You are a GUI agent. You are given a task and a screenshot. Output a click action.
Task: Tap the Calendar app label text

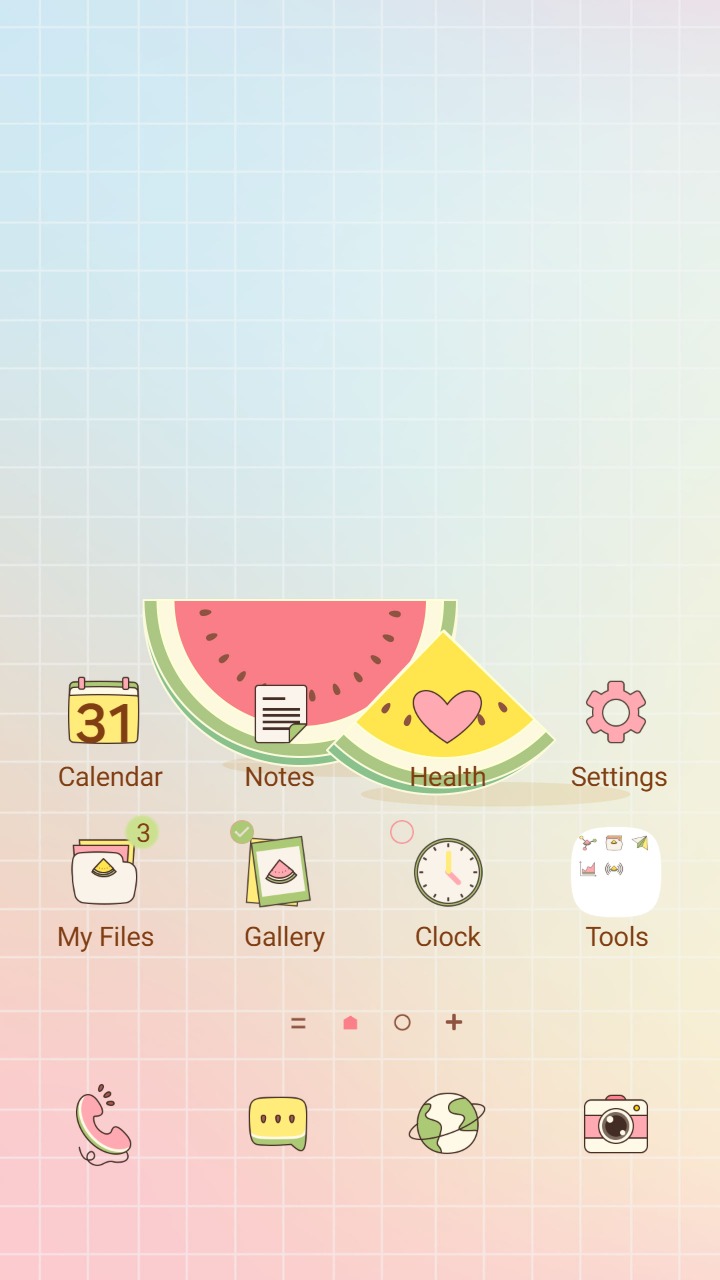coord(110,776)
